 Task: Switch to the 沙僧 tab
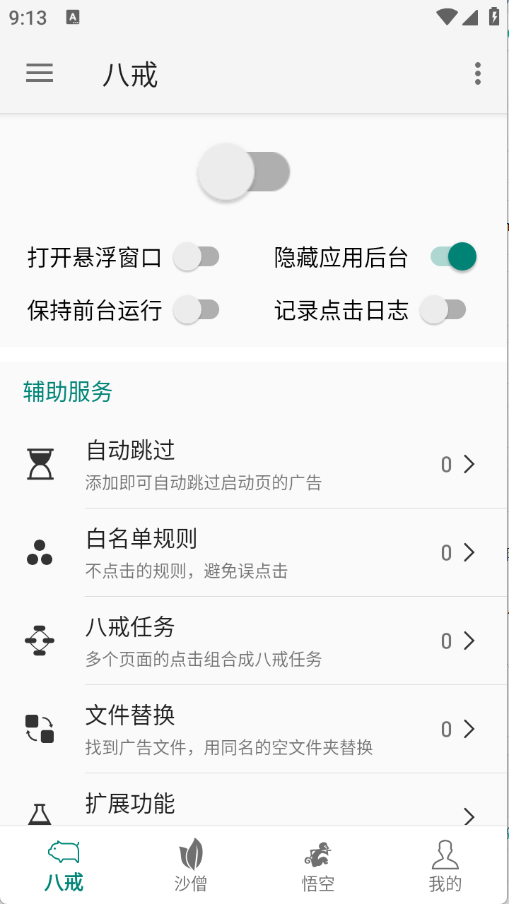click(191, 865)
